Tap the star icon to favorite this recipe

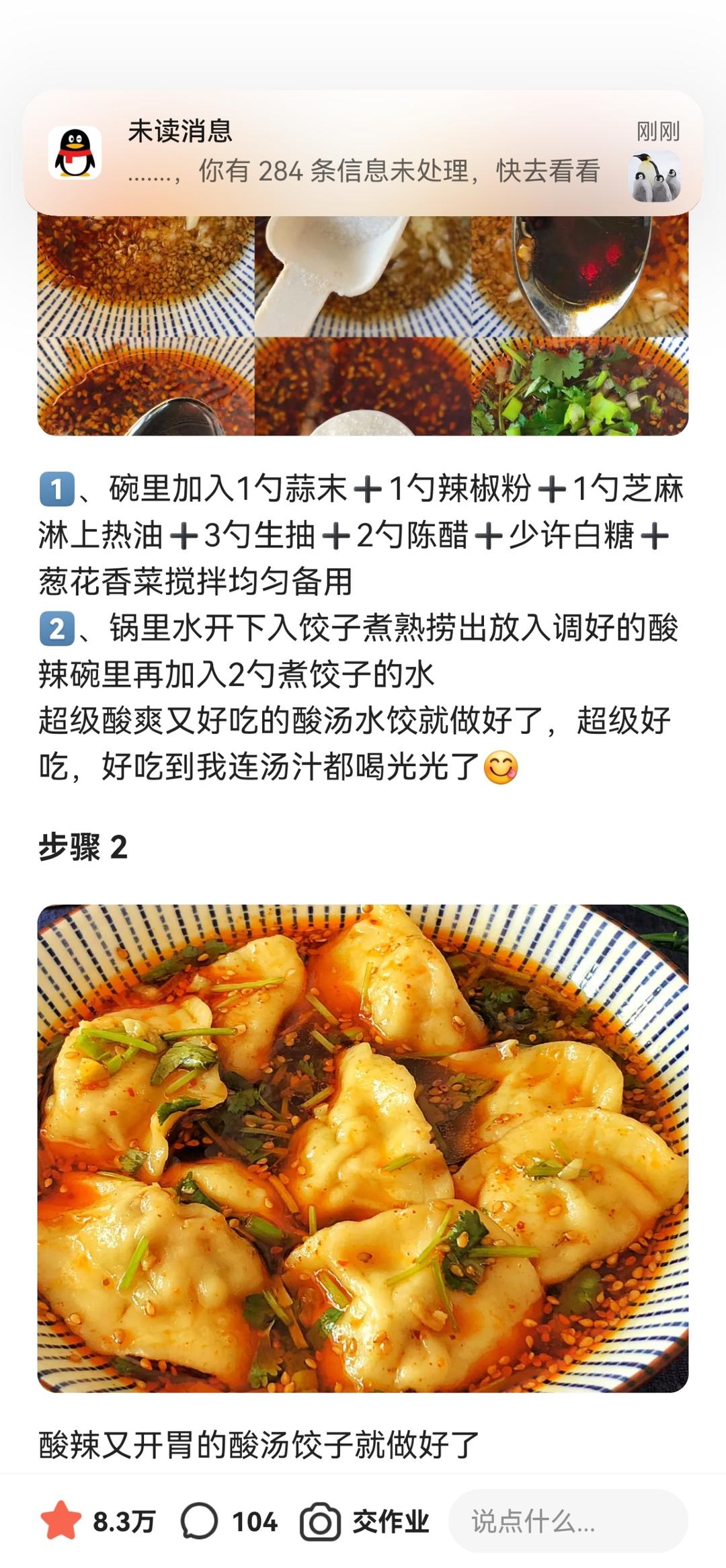pyautogui.click(x=61, y=1521)
